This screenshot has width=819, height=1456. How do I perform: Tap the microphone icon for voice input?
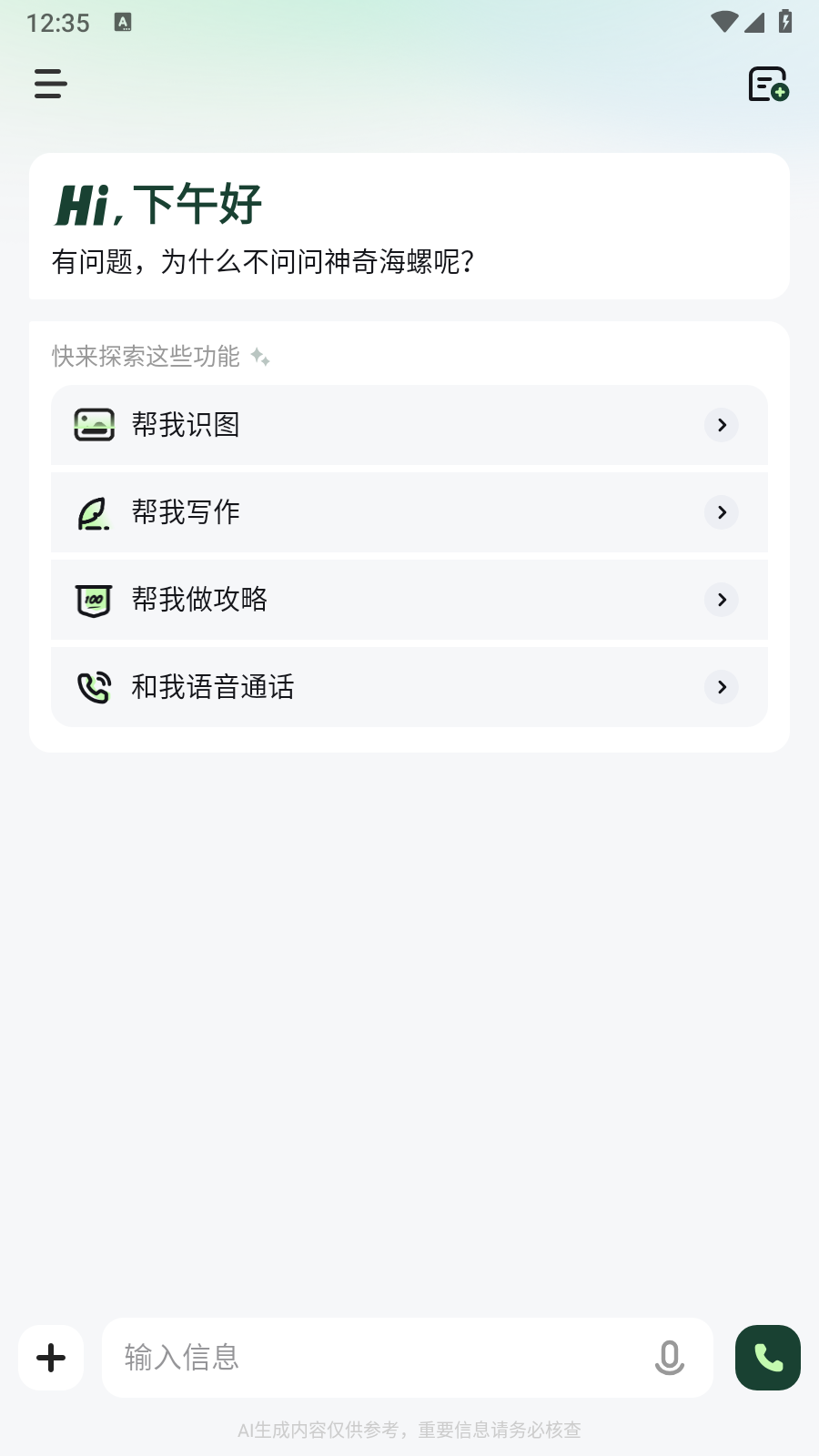670,1358
